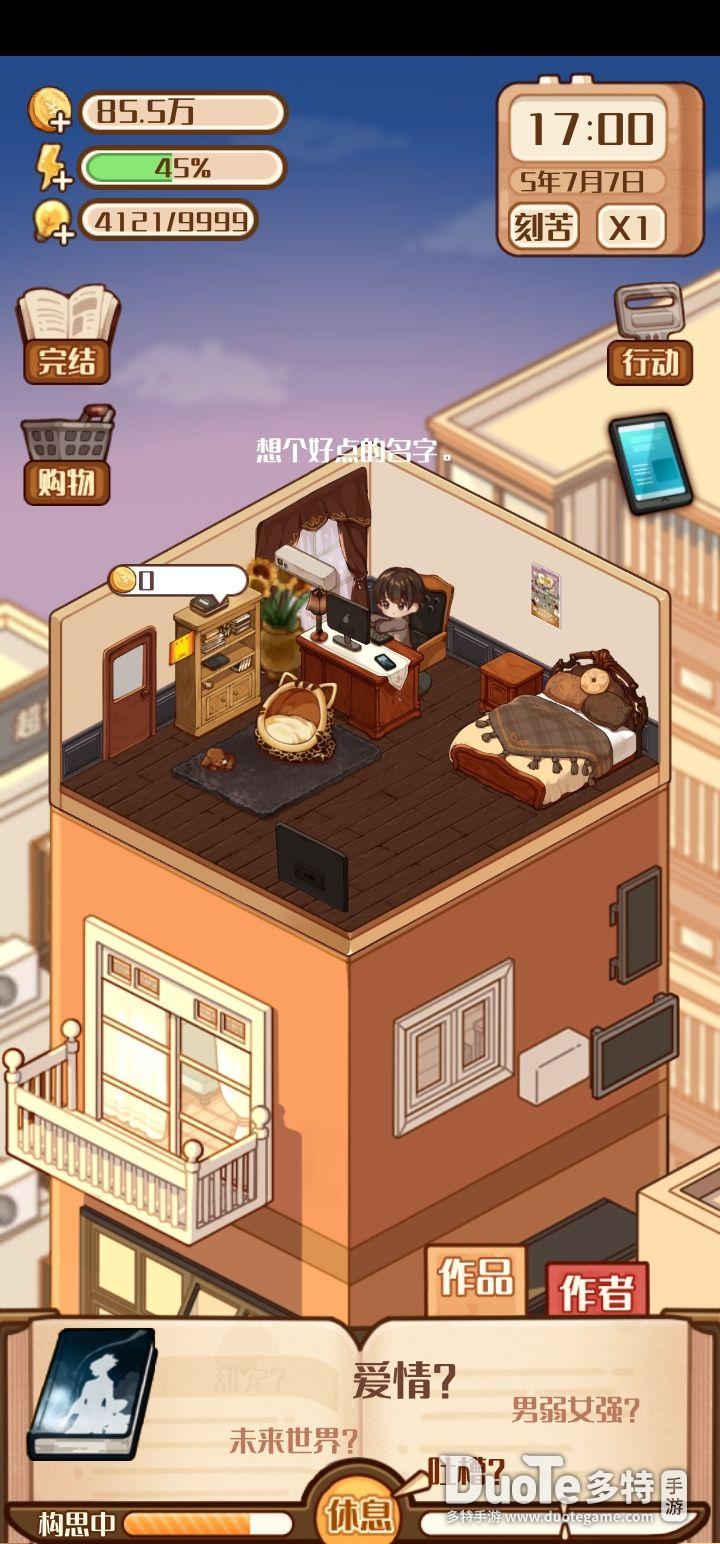The width and height of the screenshot is (720, 1544).
Task: Open the 行动 action menu
Action: pyautogui.click(x=650, y=335)
